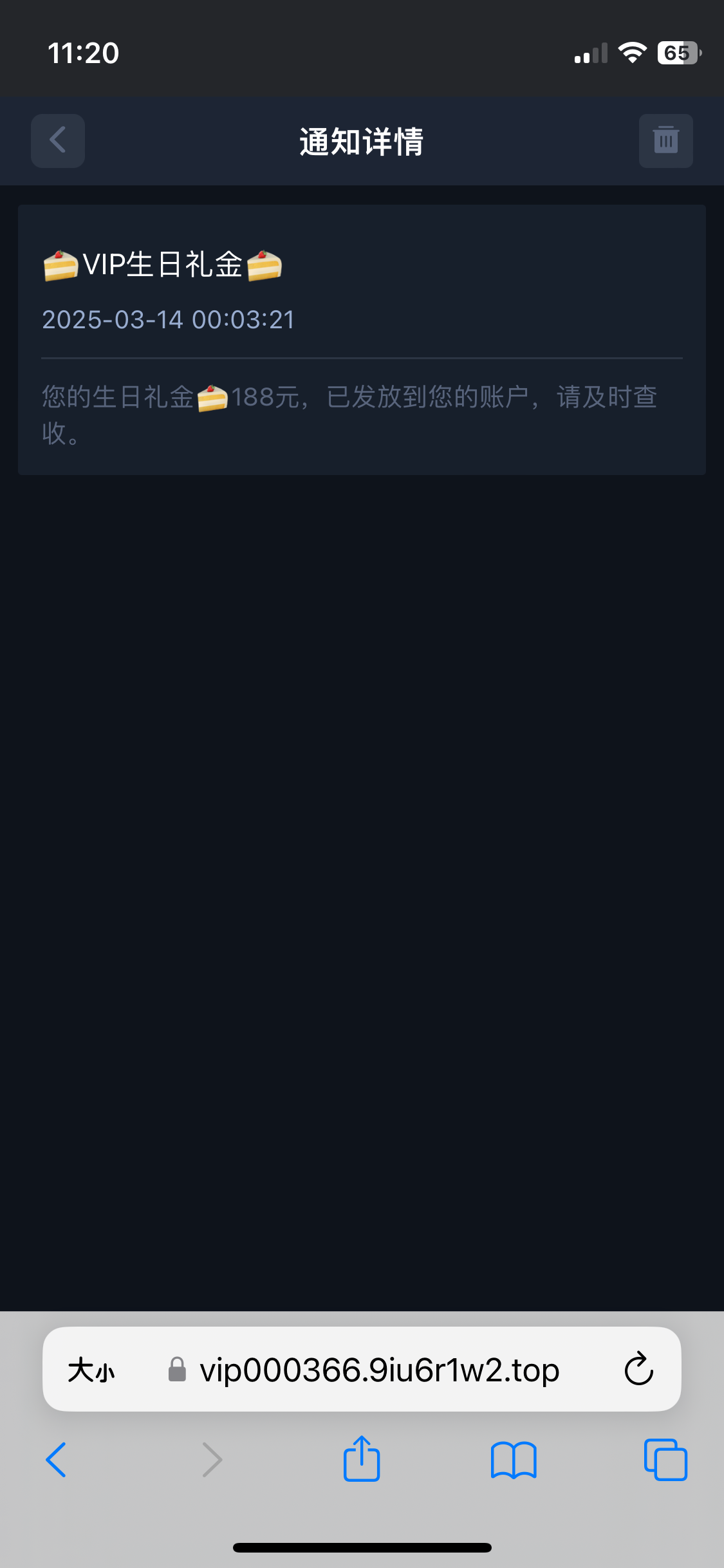The image size is (724, 1568).
Task: Navigate back in Safari browser history
Action: click(x=57, y=1460)
